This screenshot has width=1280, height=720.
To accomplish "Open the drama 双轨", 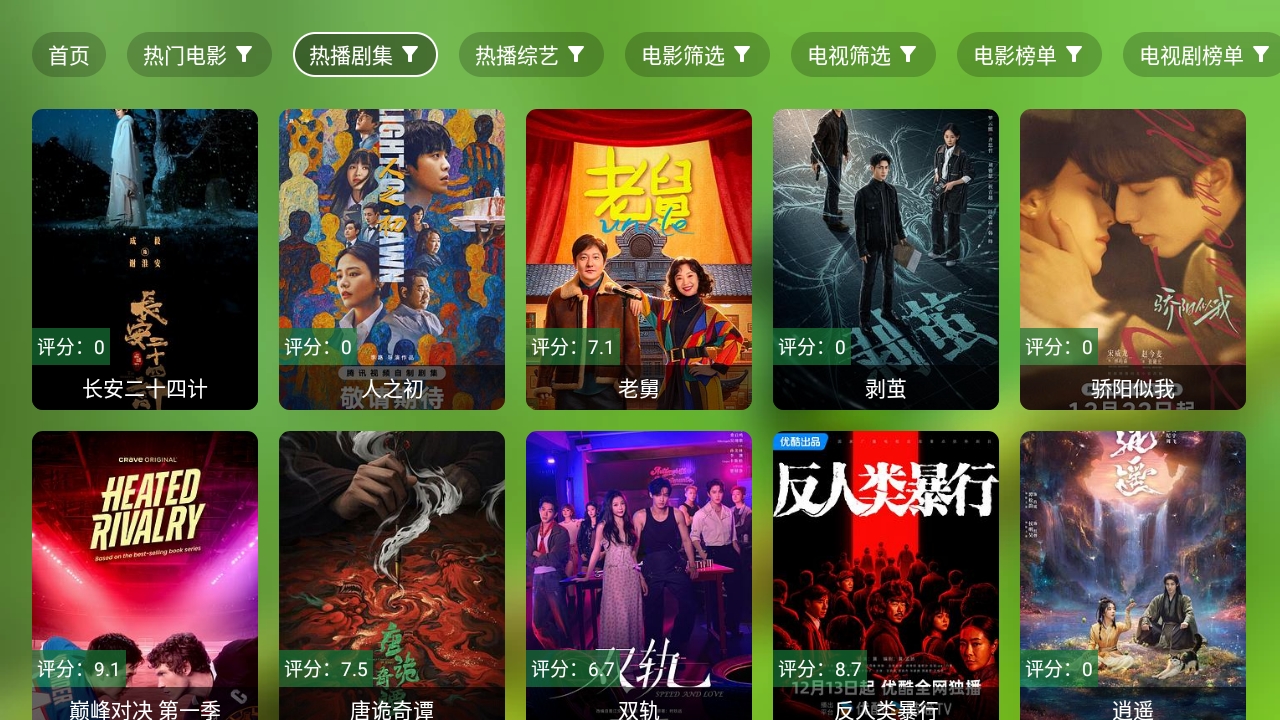I will 639,575.
